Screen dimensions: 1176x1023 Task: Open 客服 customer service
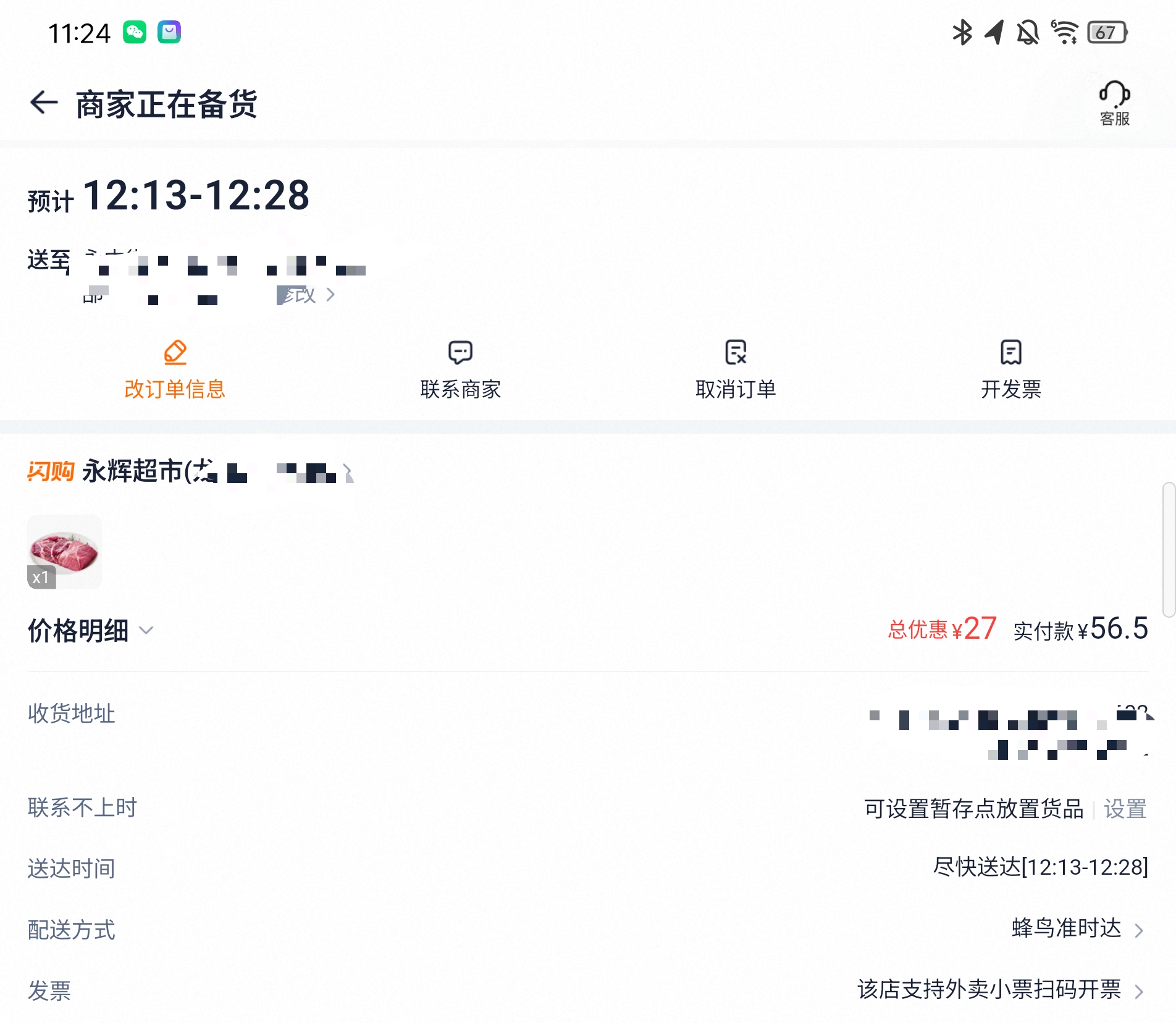click(1114, 103)
